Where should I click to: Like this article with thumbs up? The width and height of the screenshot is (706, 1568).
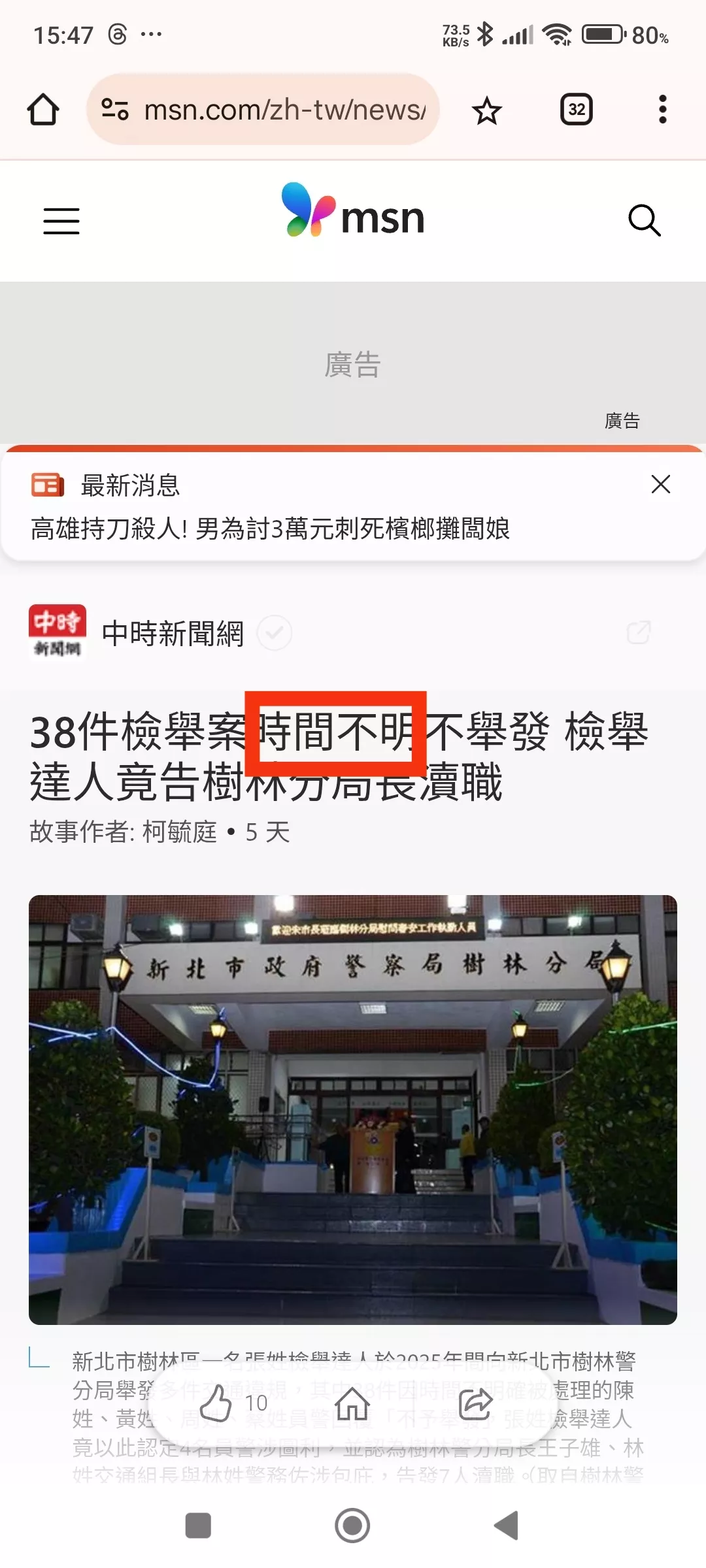point(216,1403)
